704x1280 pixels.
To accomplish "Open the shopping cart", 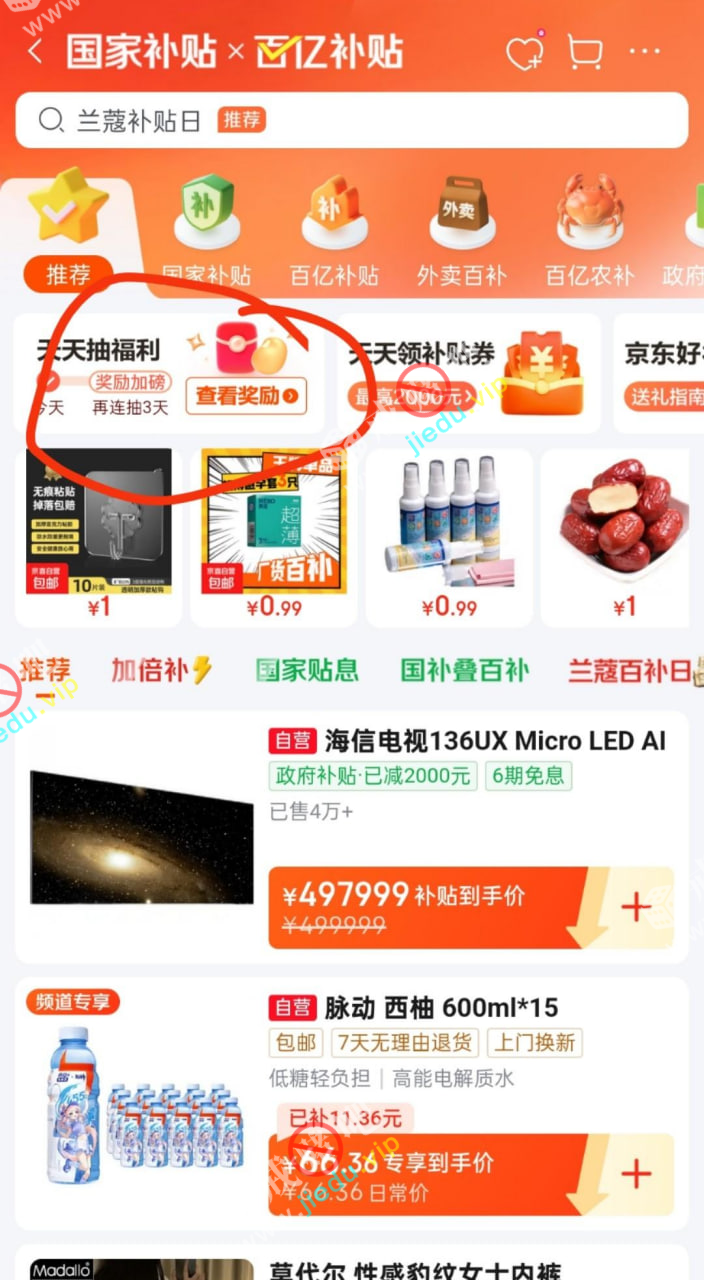I will pyautogui.click(x=585, y=52).
